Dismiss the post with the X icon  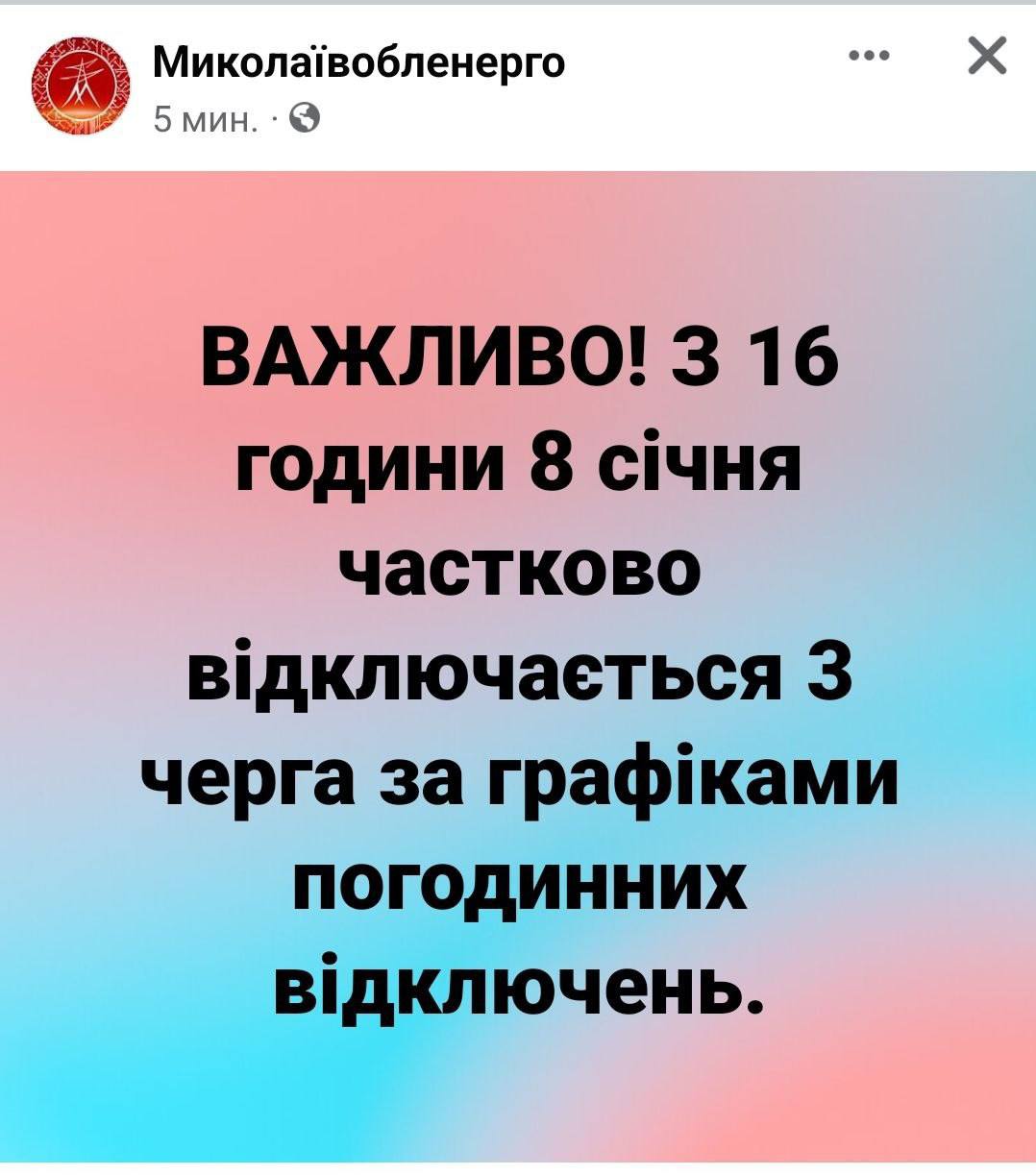987,56
